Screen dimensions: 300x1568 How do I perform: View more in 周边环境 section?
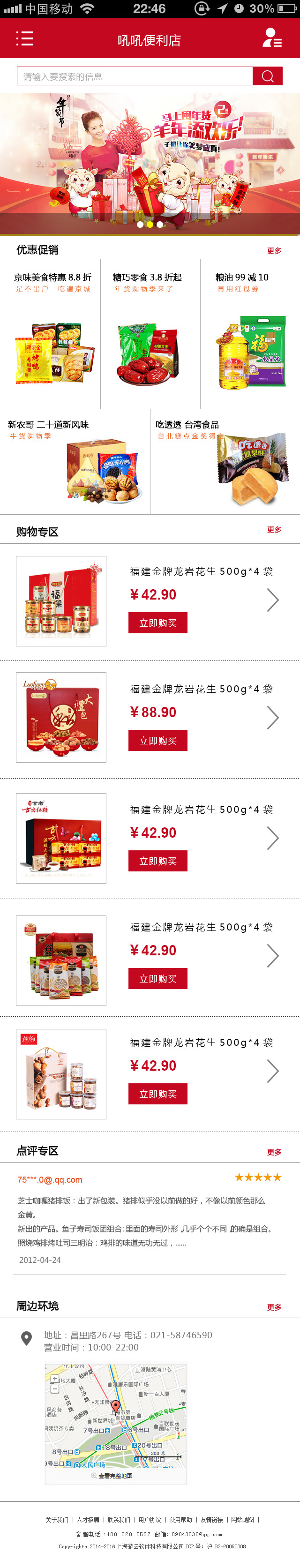coord(274,1307)
